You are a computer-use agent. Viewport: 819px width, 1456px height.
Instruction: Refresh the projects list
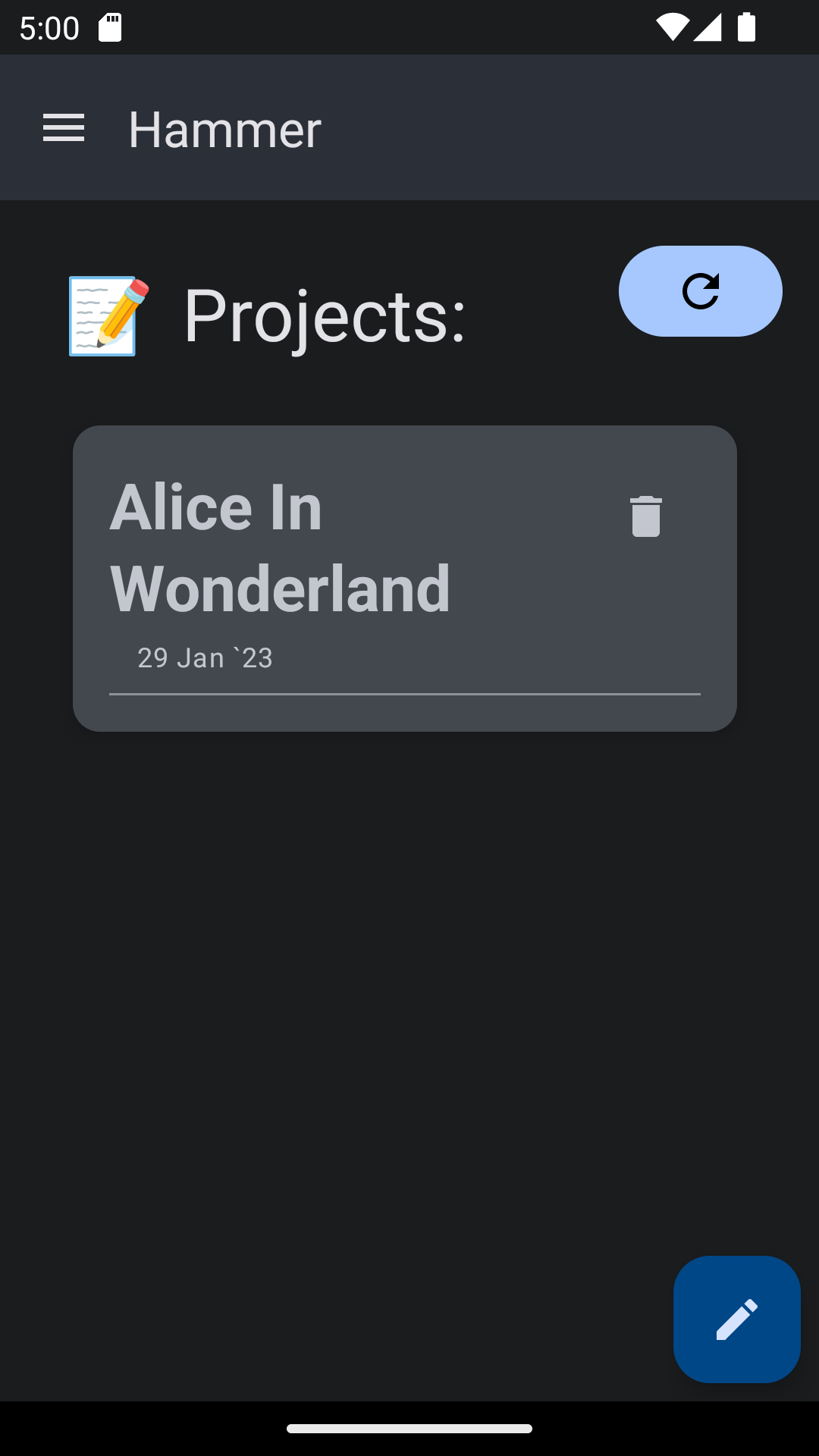click(700, 291)
